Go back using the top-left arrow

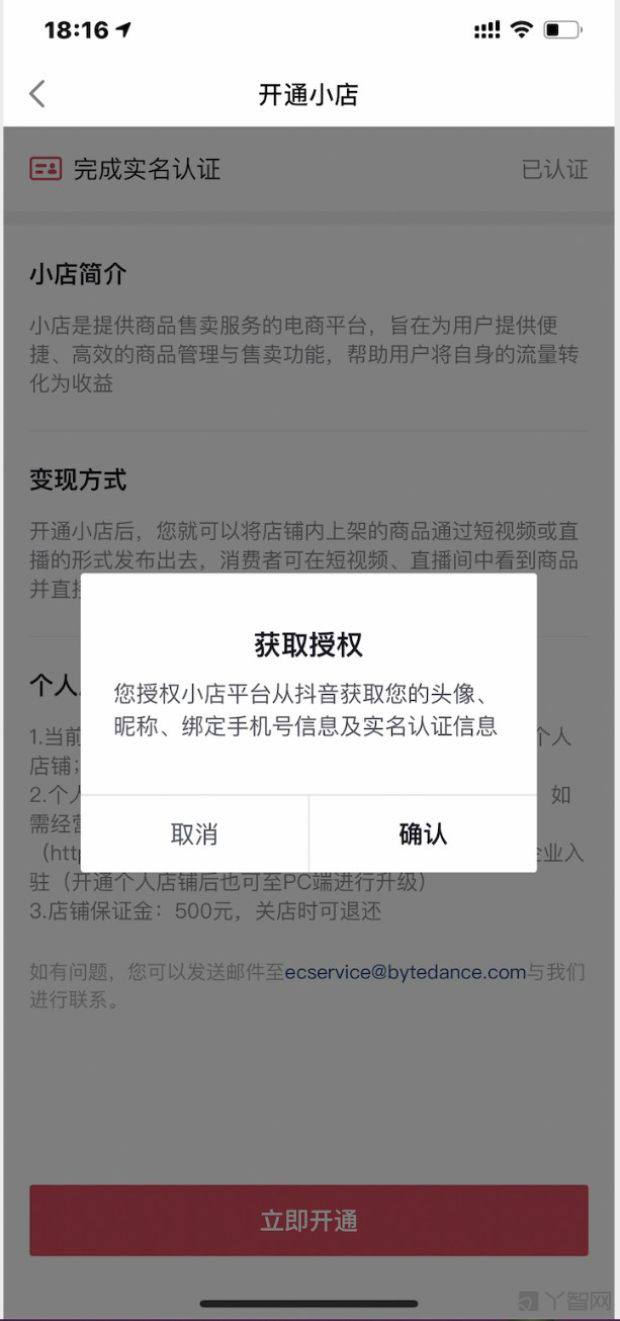click(x=37, y=94)
